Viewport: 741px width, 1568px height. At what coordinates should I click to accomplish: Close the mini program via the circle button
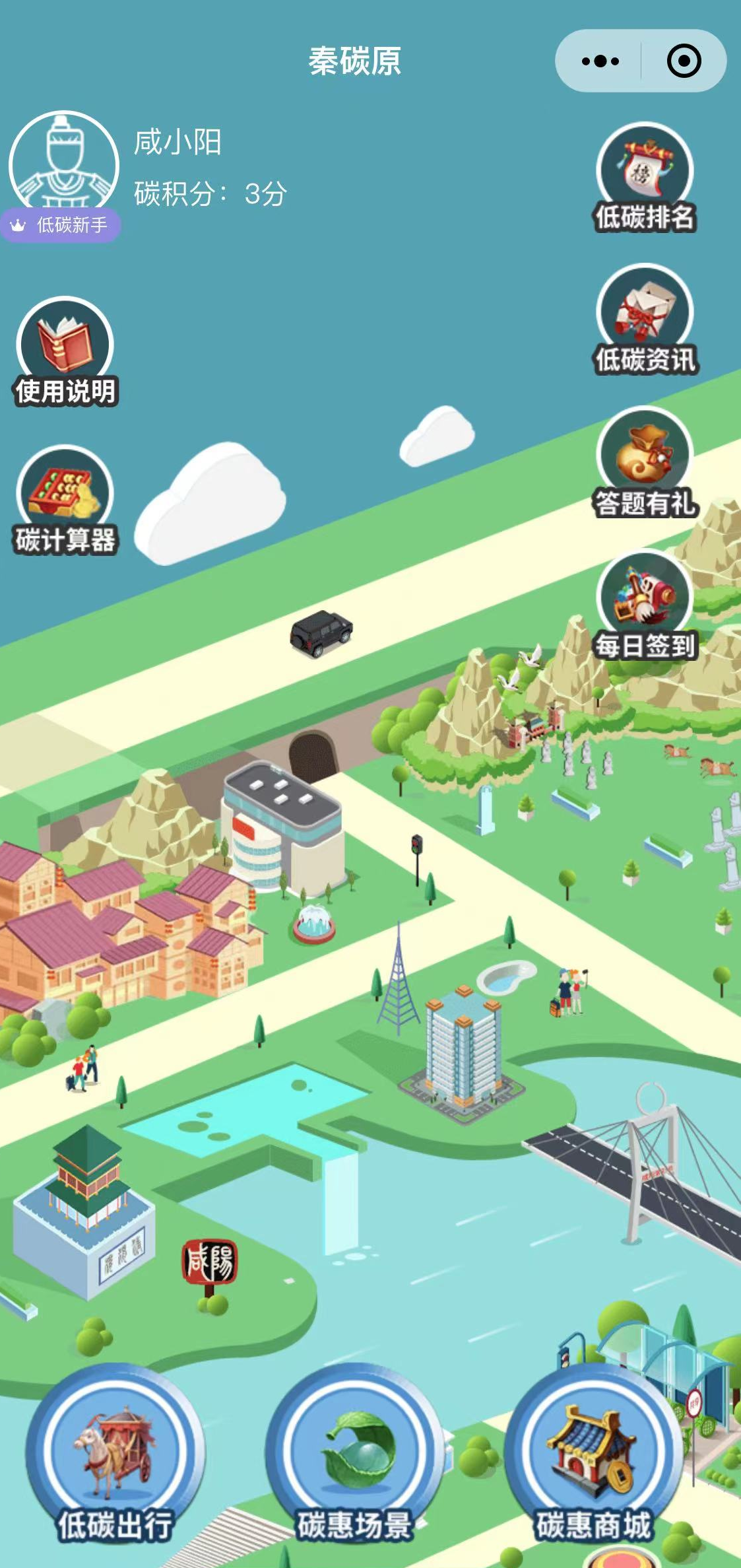(x=684, y=61)
